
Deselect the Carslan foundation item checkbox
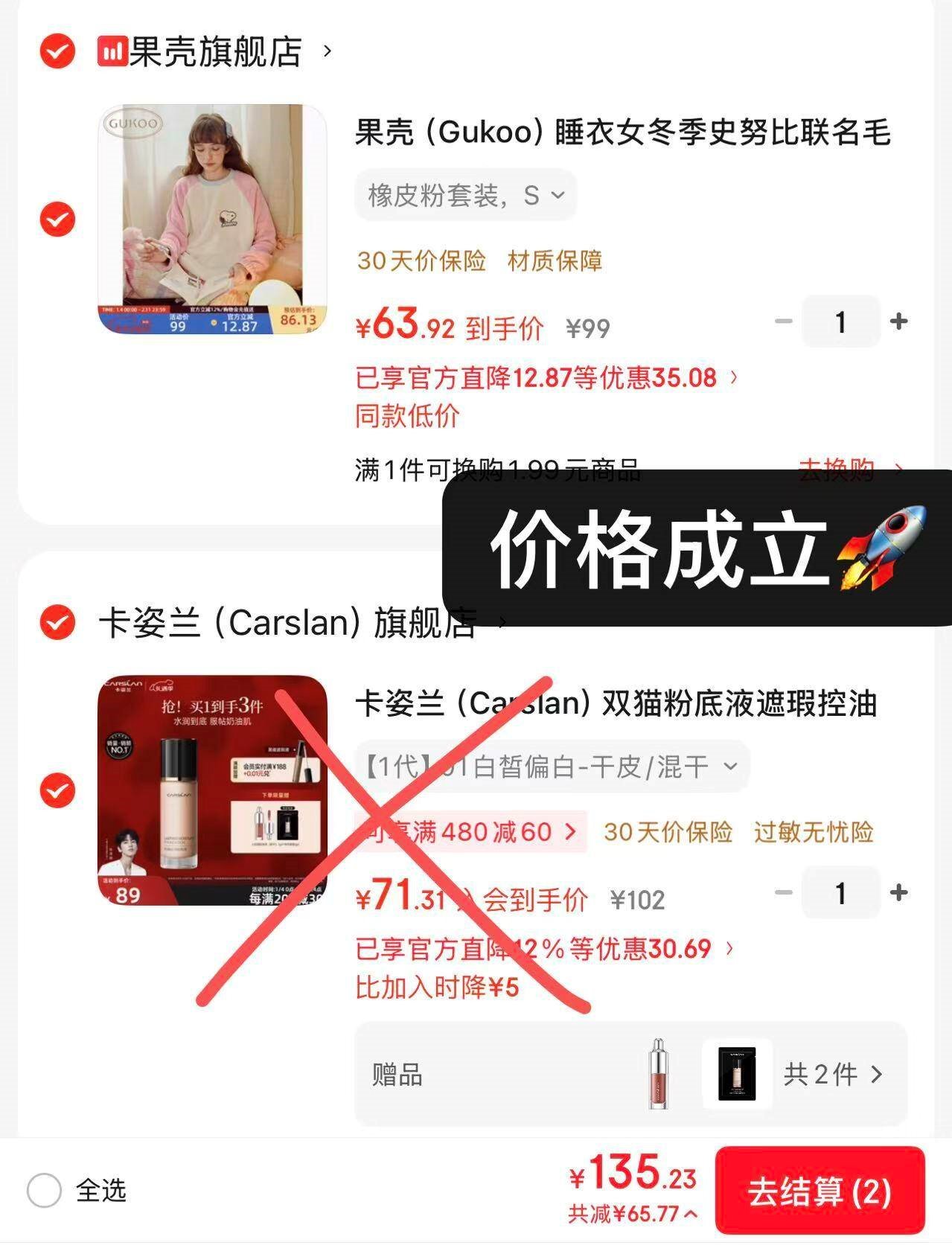point(57,790)
